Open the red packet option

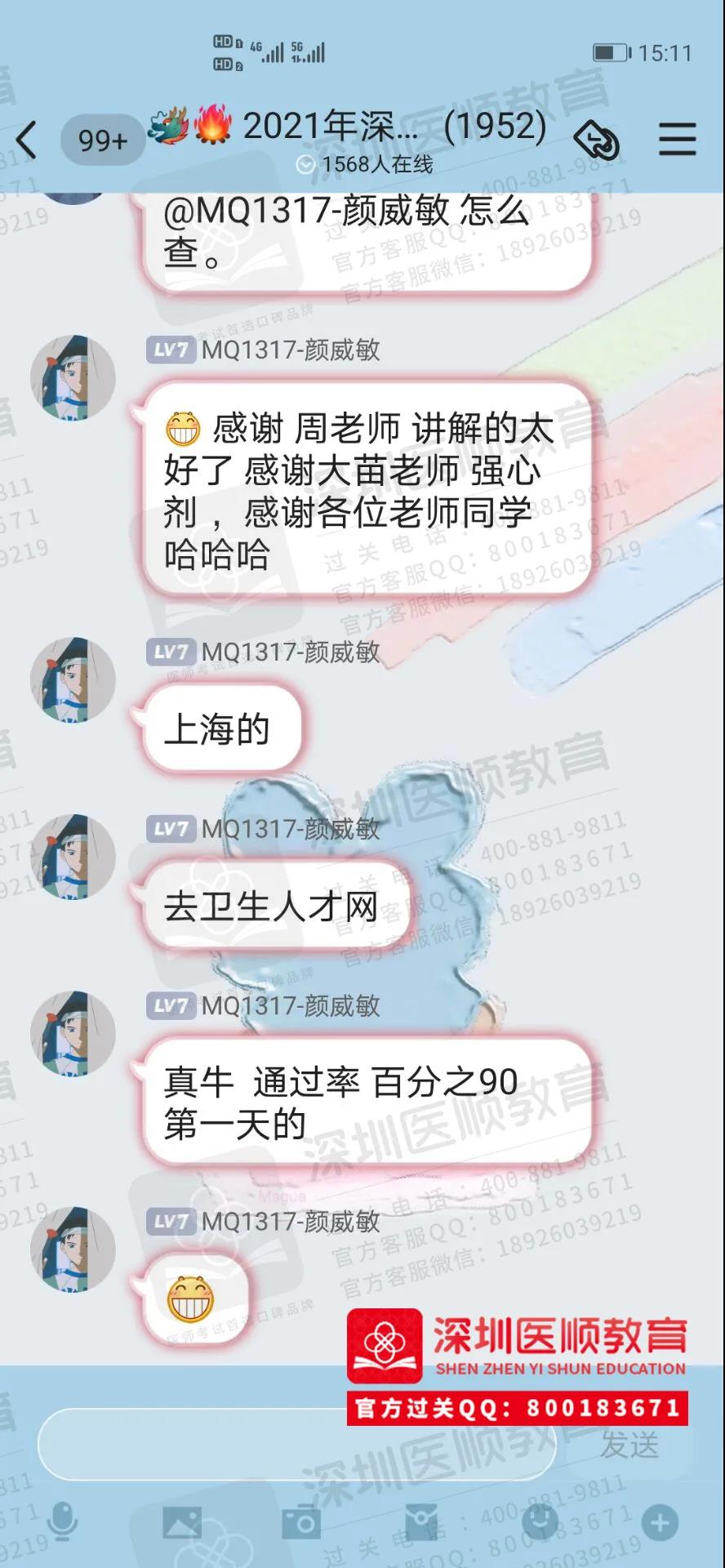click(420, 1521)
